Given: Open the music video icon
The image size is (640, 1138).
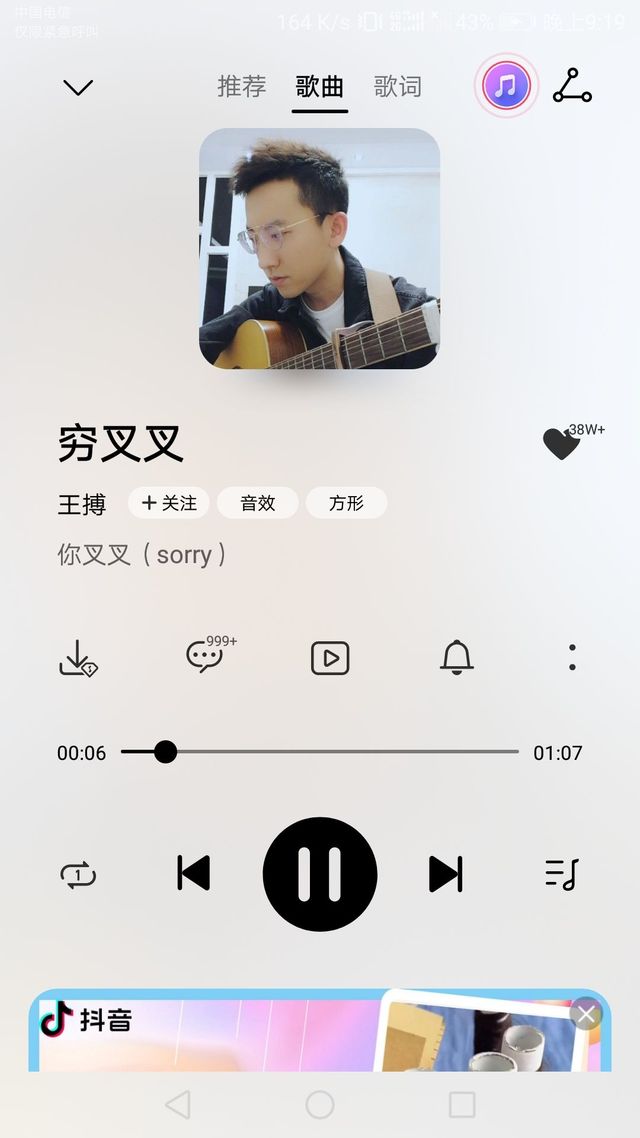Looking at the screenshot, I should tap(330, 657).
